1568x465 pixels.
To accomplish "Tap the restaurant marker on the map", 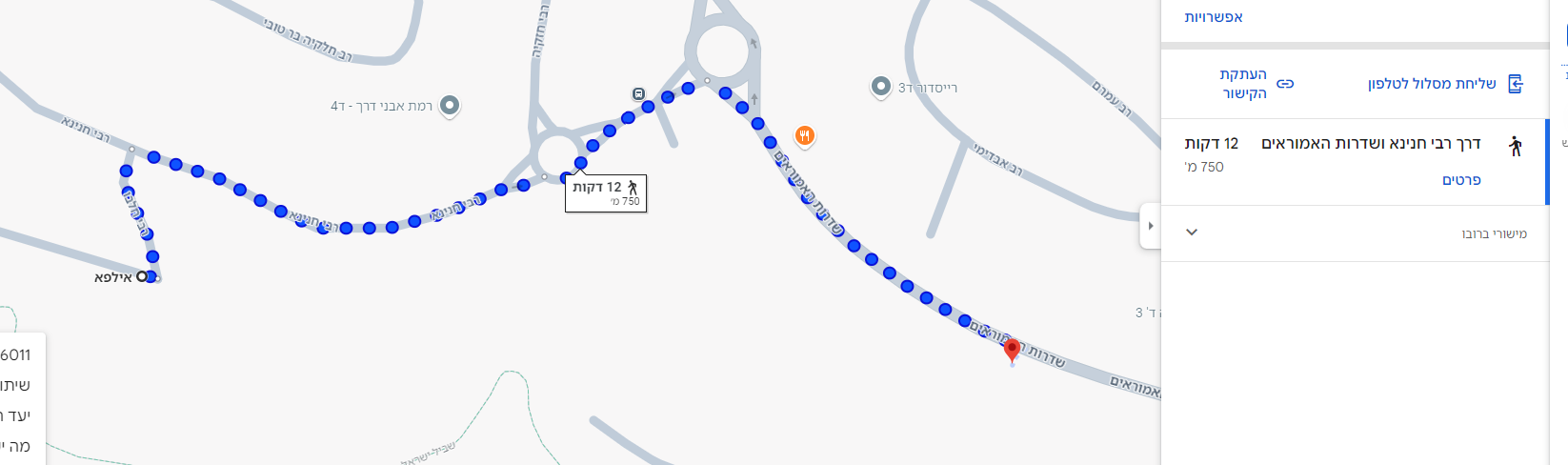I will click(805, 136).
